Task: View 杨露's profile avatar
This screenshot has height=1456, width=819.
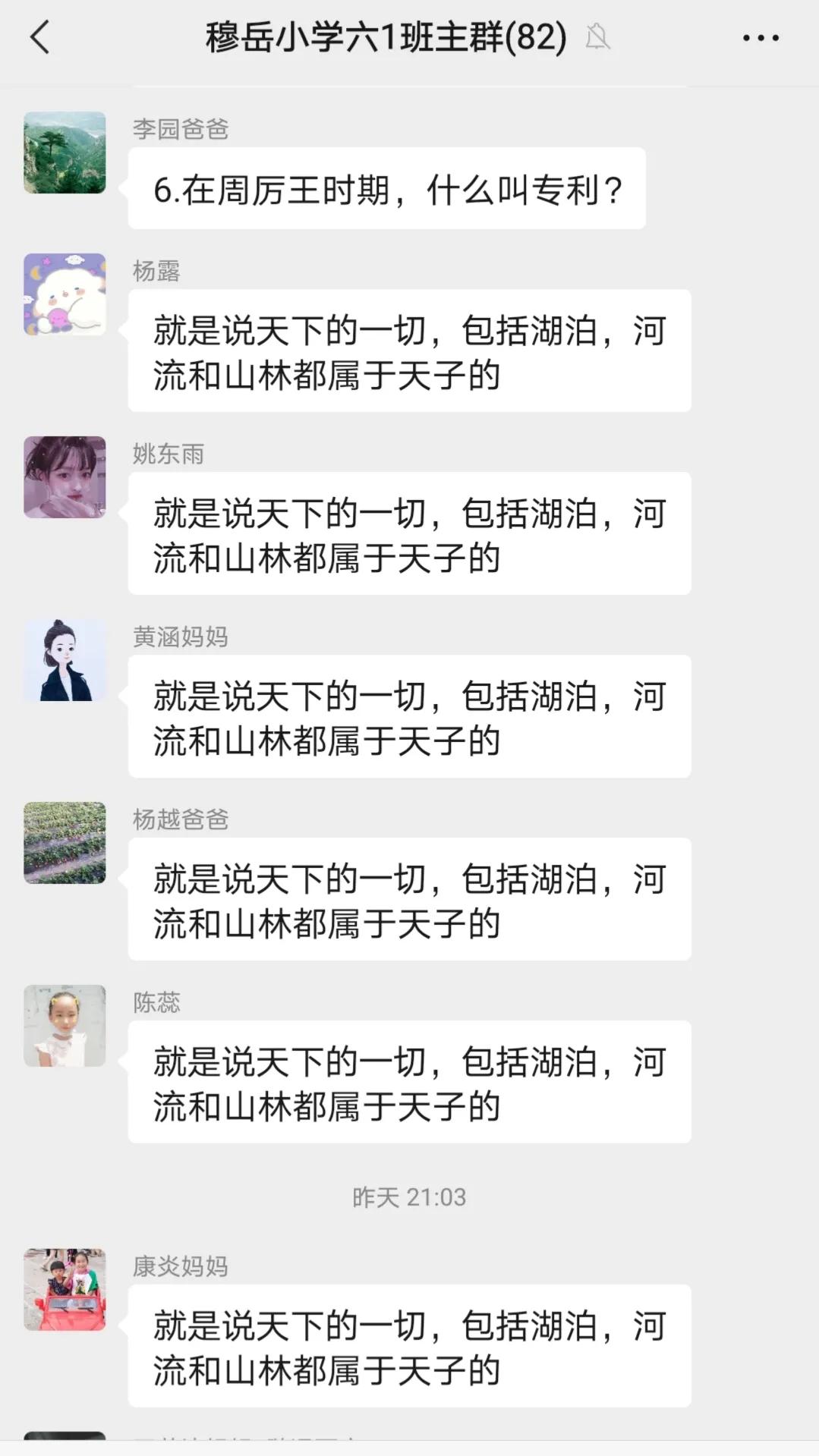Action: [x=65, y=294]
